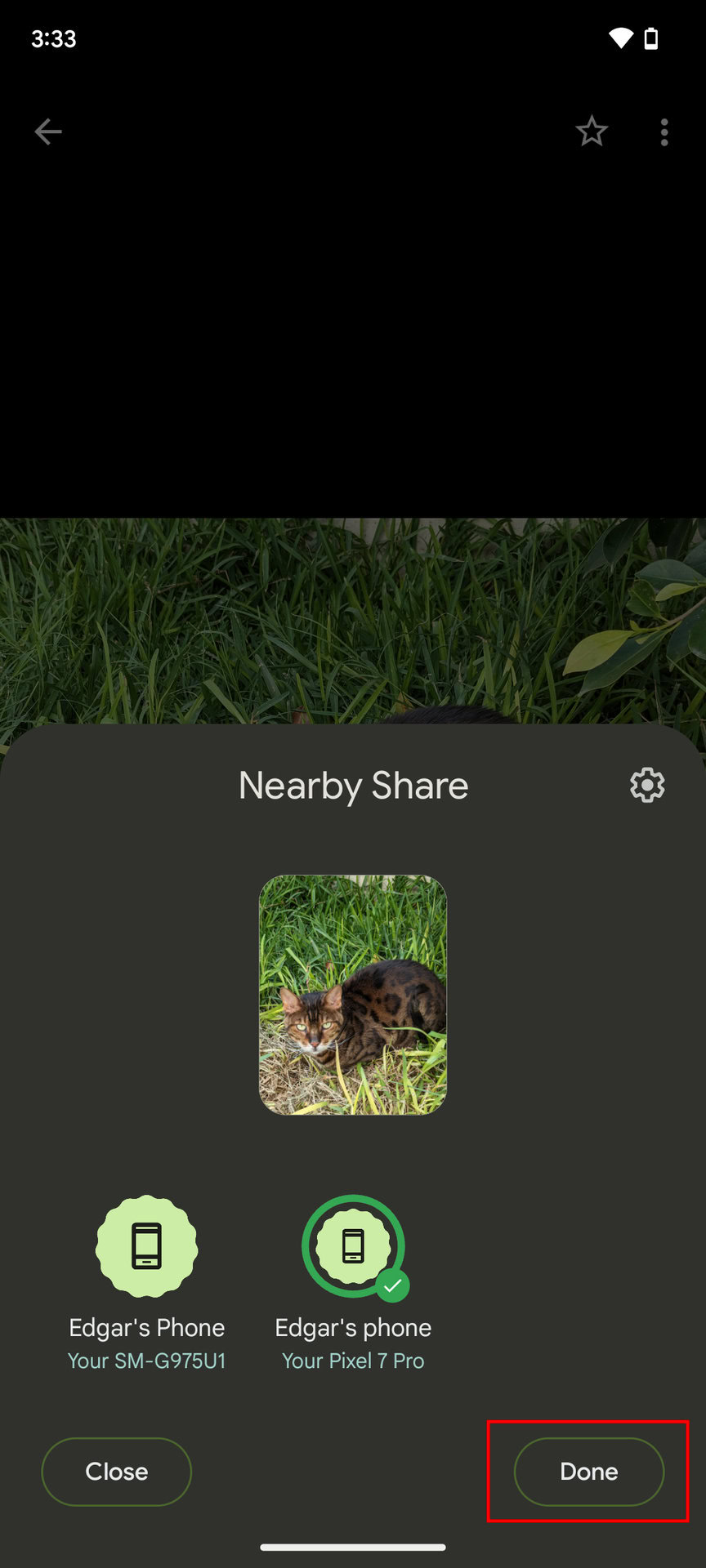Tap Close to dismiss Nearby Share

[x=116, y=1471]
